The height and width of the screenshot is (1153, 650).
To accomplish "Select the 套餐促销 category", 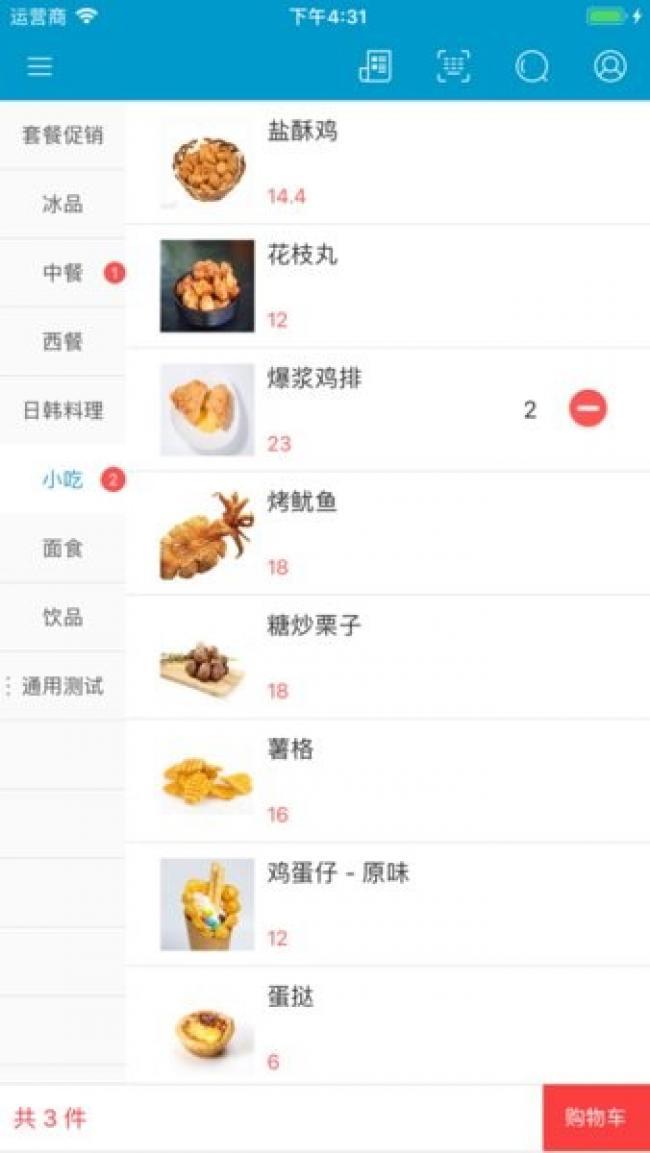I will point(62,135).
